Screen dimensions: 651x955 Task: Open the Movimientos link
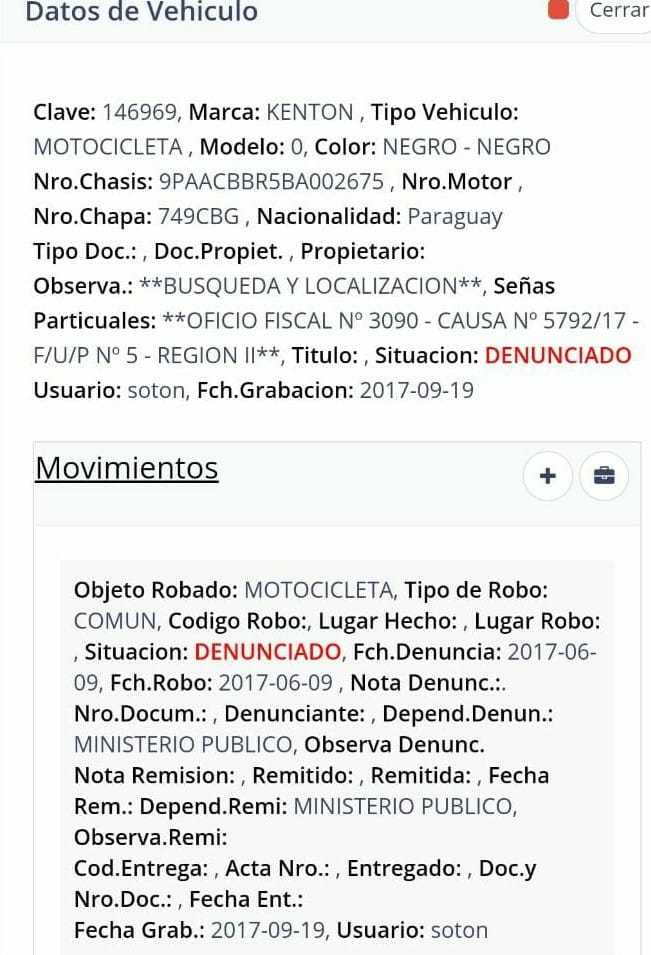126,468
